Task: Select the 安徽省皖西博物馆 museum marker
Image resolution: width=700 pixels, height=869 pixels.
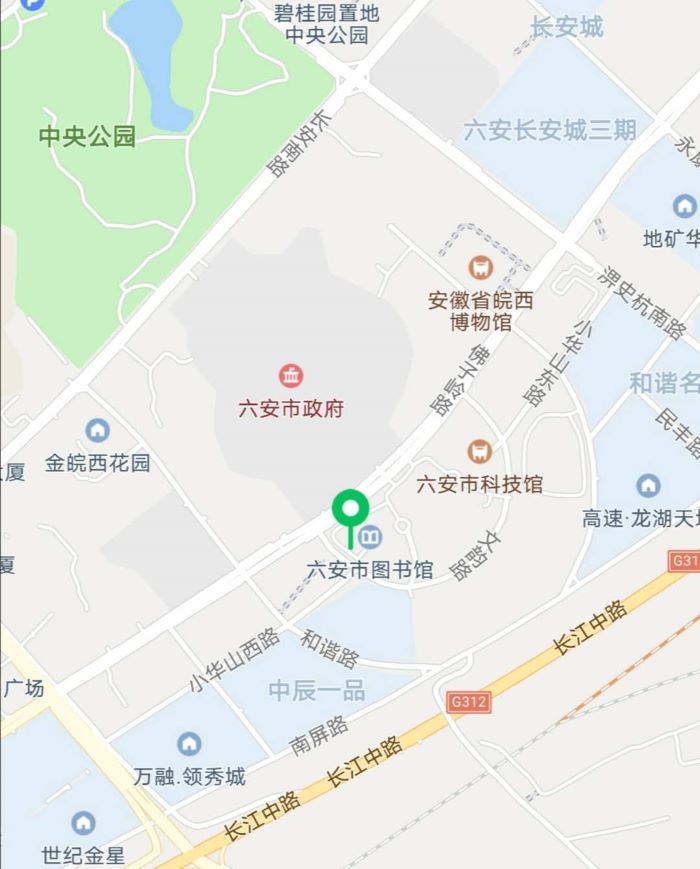Action: (x=481, y=266)
